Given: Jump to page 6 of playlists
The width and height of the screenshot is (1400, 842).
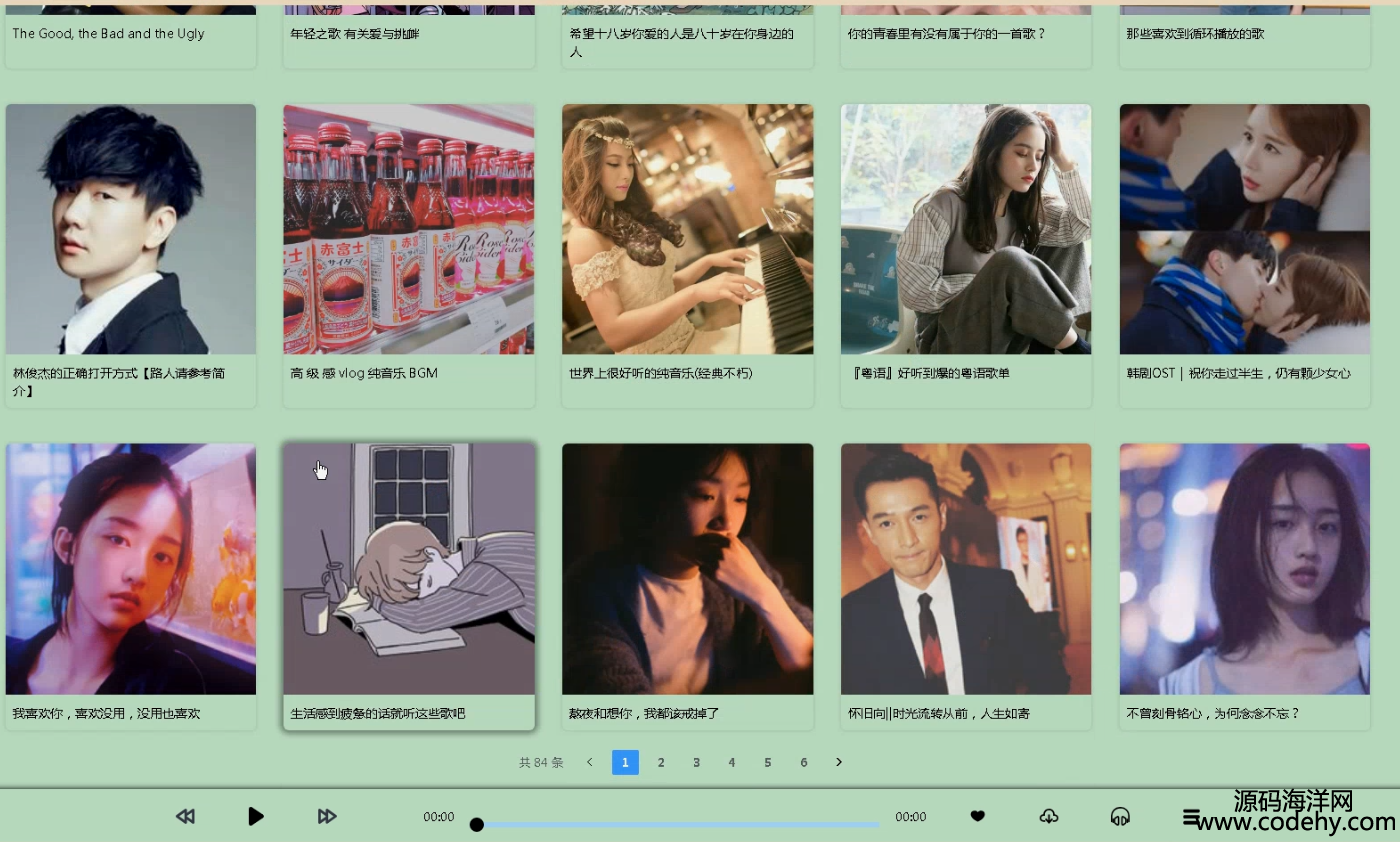Looking at the screenshot, I should click(x=803, y=762).
